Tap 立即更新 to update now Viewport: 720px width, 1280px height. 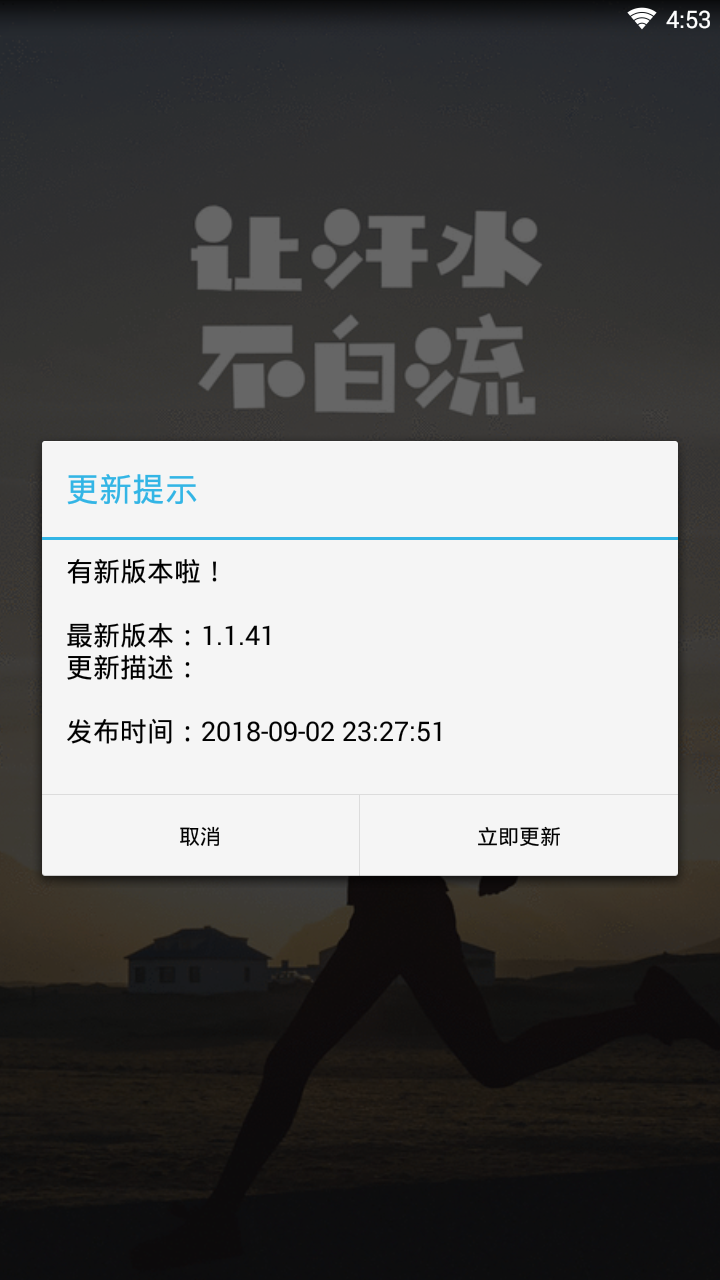coord(518,836)
